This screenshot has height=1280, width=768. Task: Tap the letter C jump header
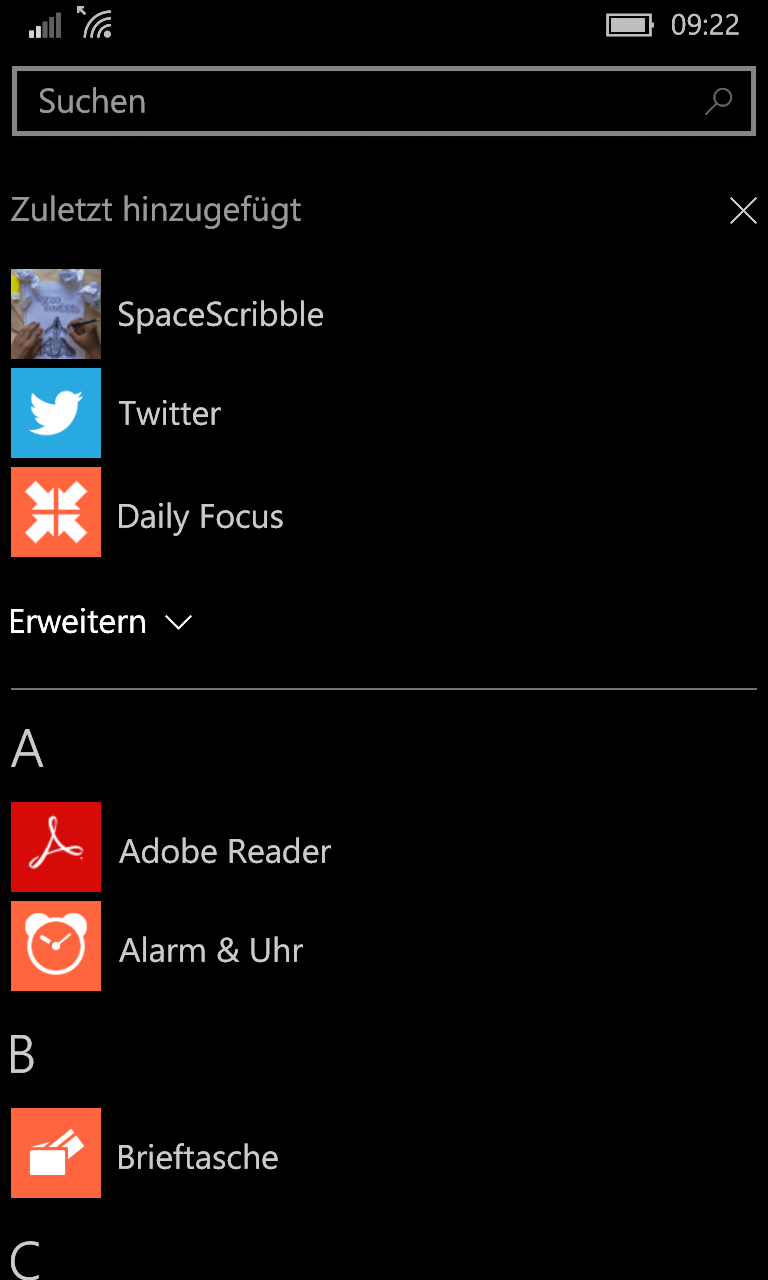click(x=26, y=1260)
